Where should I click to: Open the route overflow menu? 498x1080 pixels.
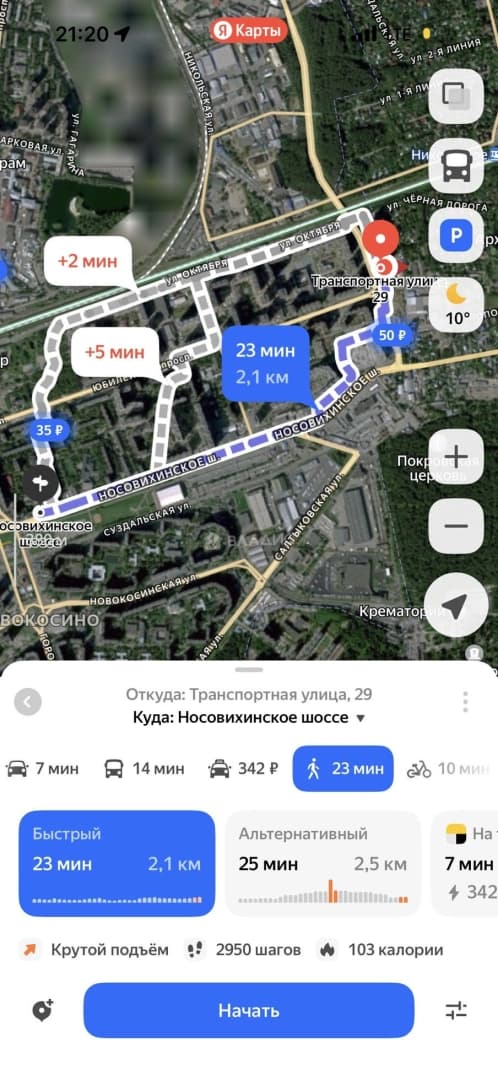click(466, 702)
